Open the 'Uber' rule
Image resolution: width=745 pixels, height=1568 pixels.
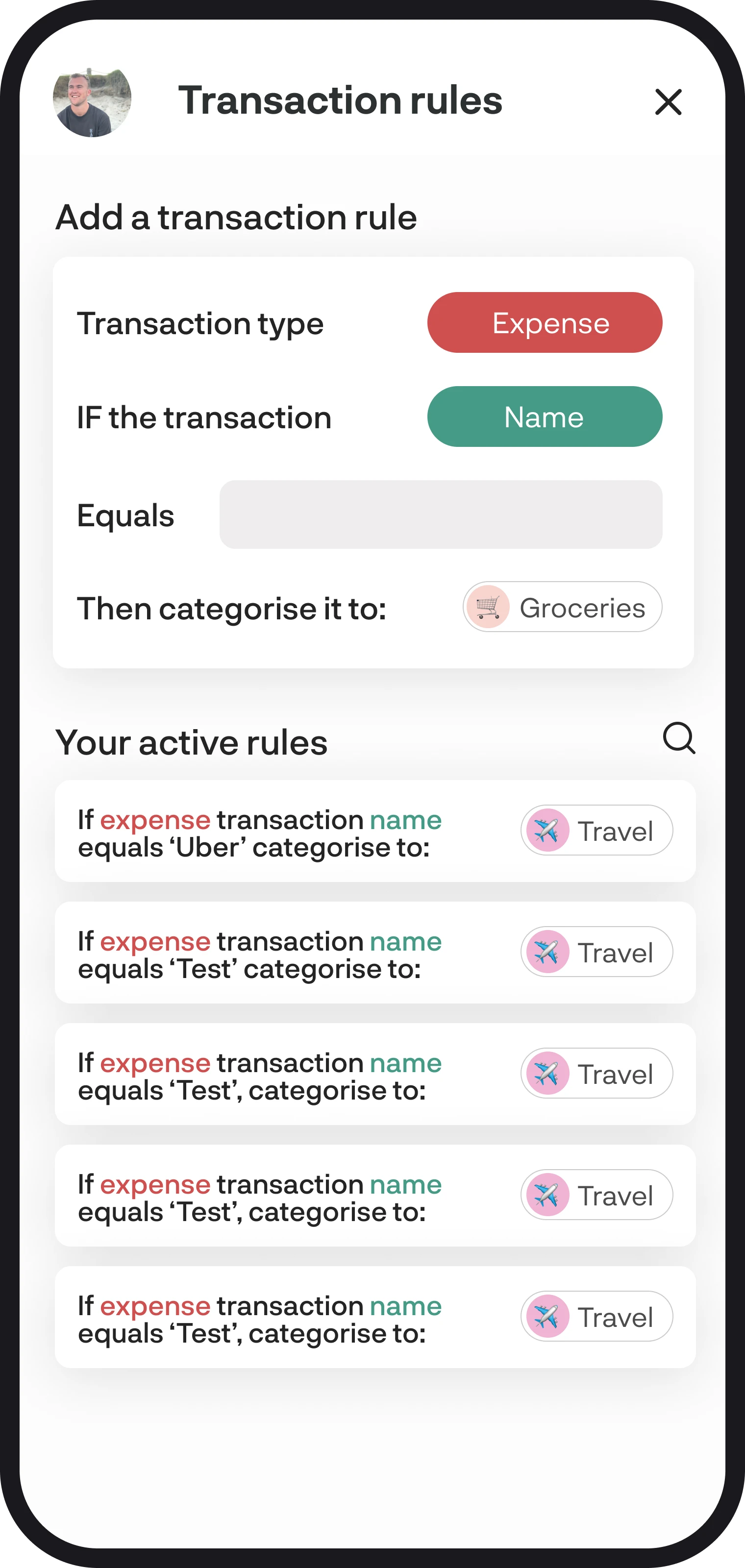click(x=375, y=831)
